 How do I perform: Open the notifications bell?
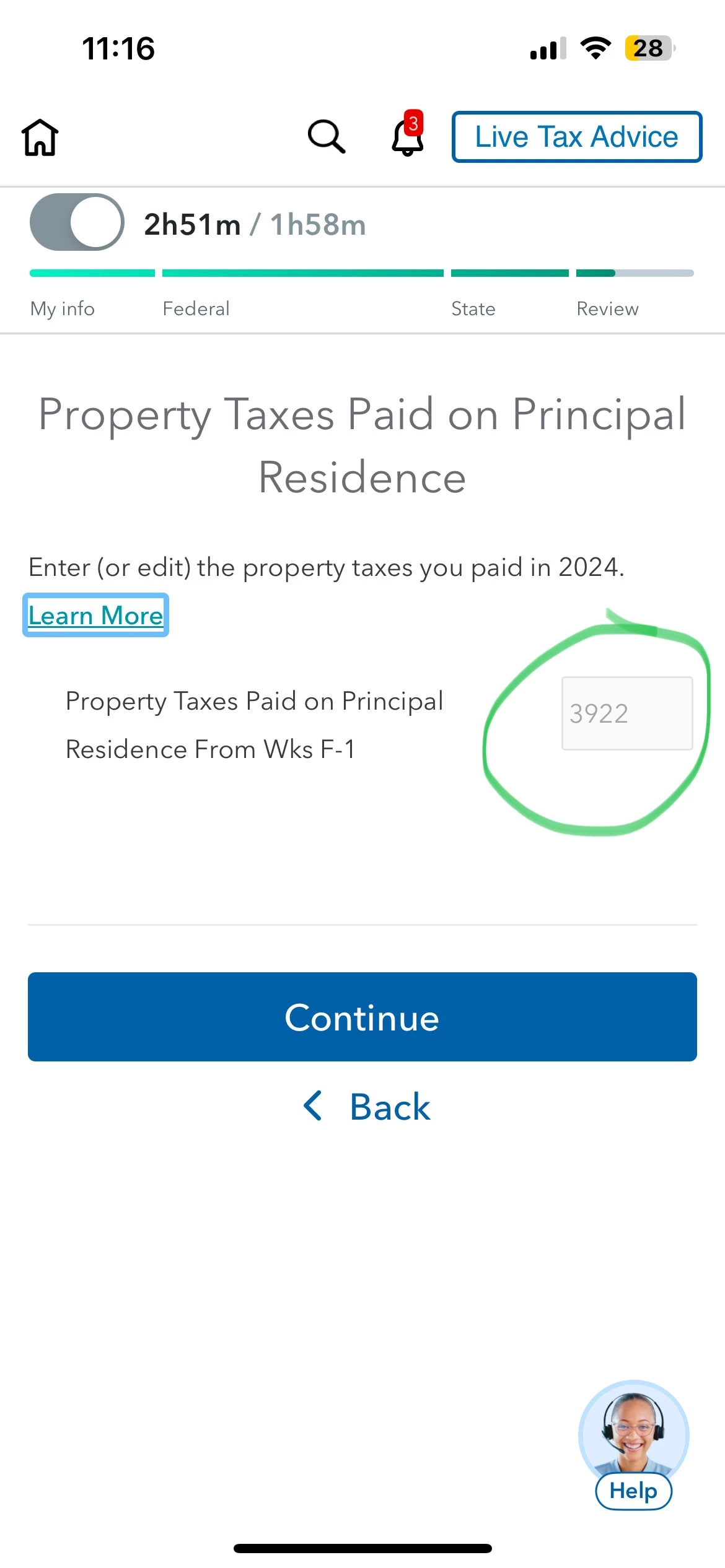(407, 135)
